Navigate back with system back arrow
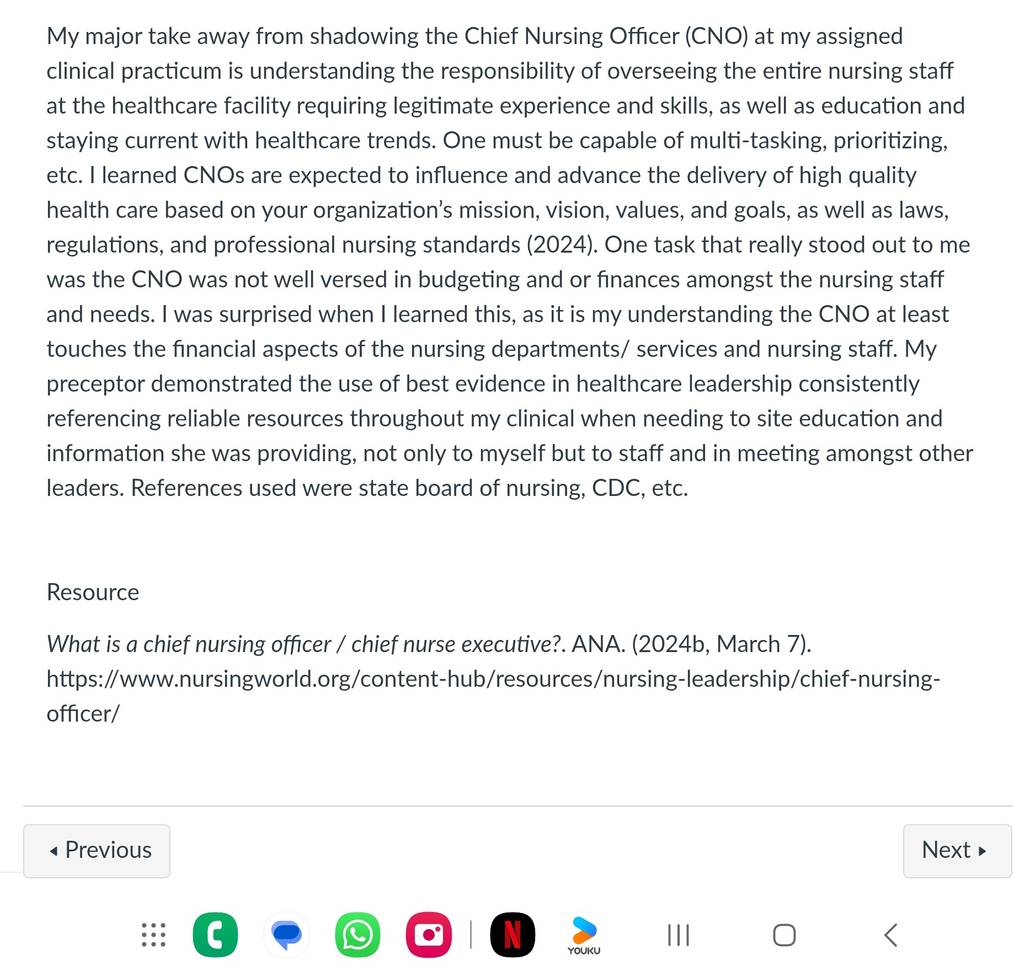Image resolution: width=1024 pixels, height=969 pixels. tap(891, 935)
